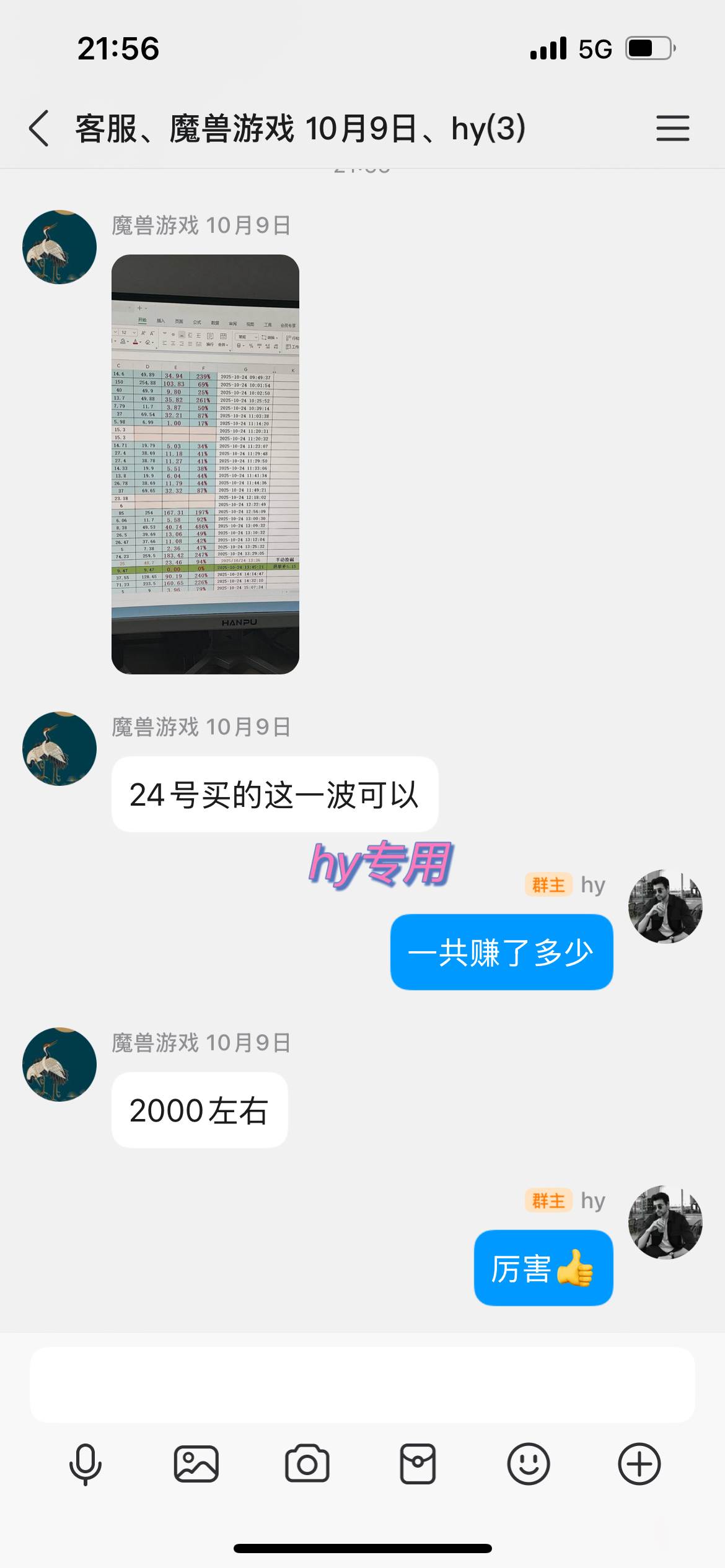Tap the back chevron to exit chat
The width and height of the screenshot is (725, 1568).
39,129
